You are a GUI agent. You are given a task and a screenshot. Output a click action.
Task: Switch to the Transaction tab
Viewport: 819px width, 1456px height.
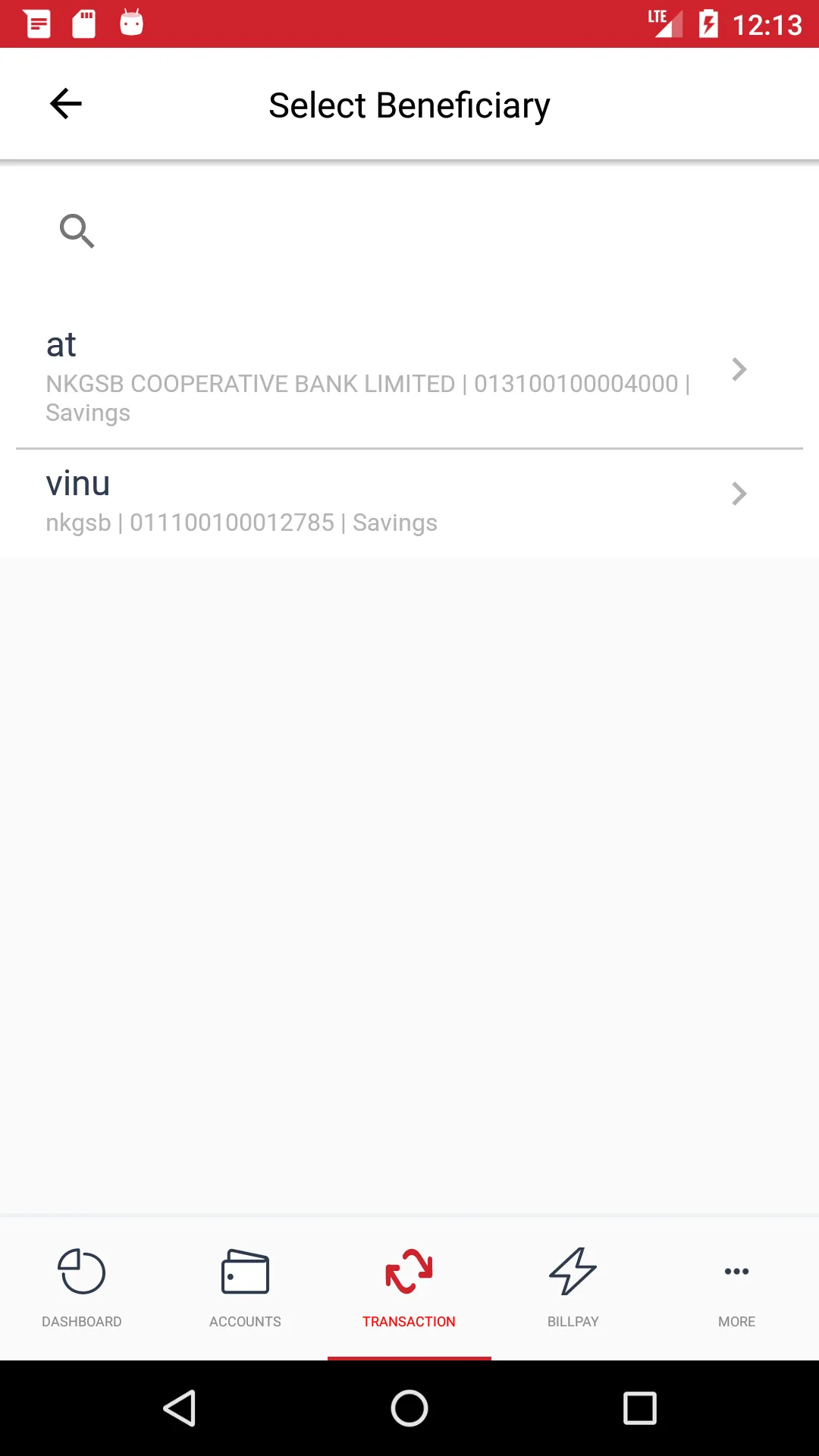[409, 1289]
